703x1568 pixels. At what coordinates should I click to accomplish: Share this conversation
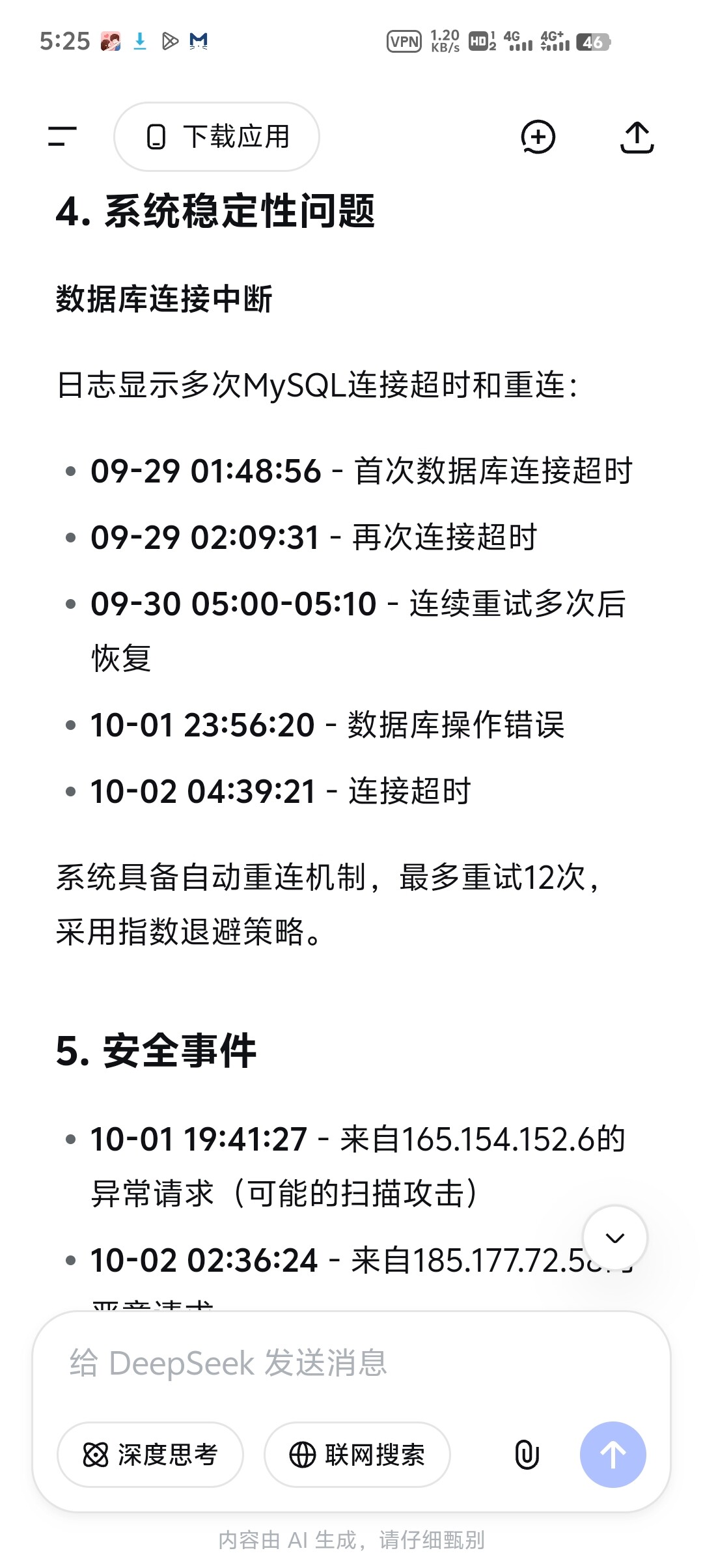coord(637,137)
